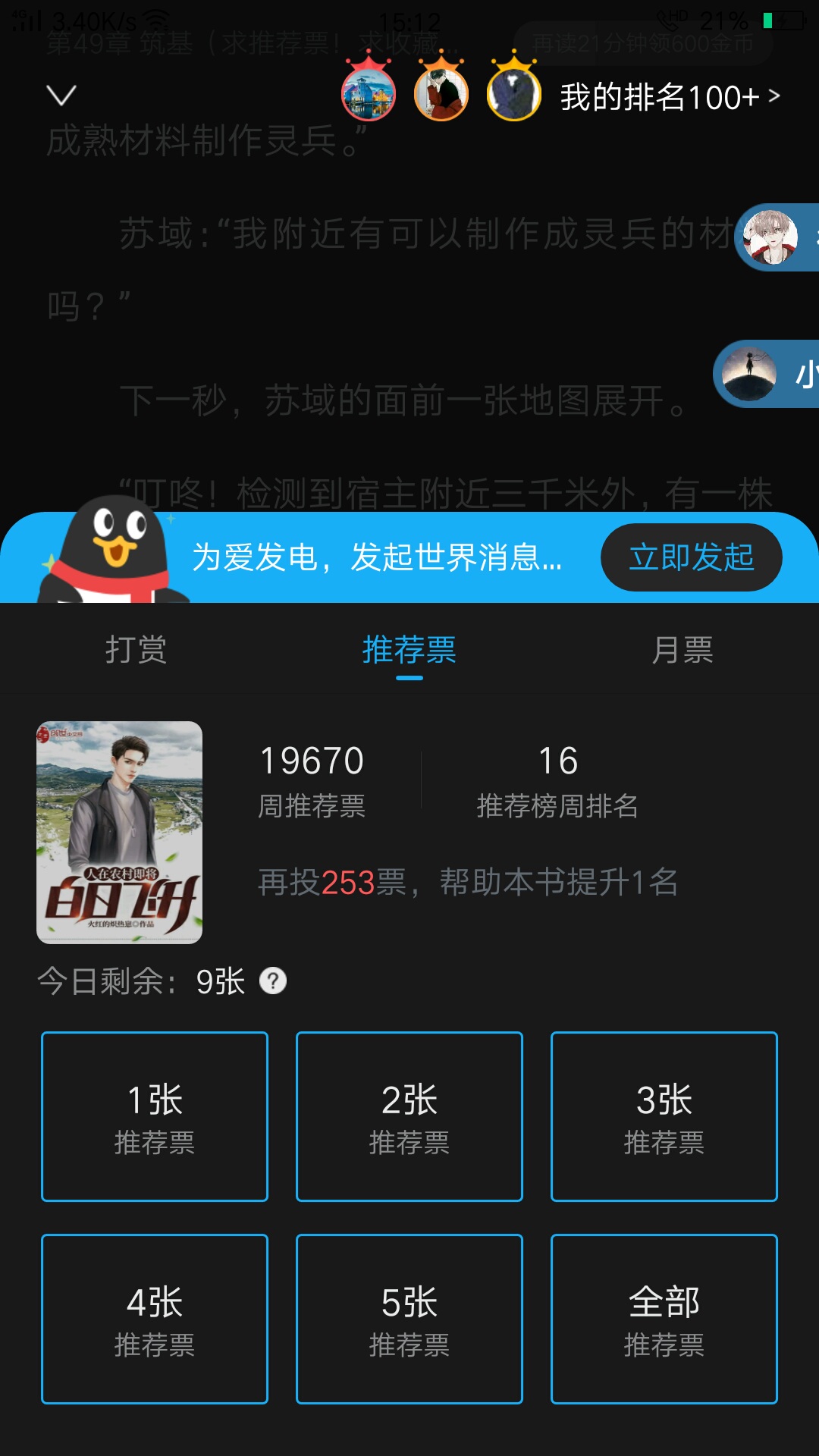Select the 推荐票 tab
Image resolution: width=819 pixels, height=1456 pixels.
click(x=409, y=650)
